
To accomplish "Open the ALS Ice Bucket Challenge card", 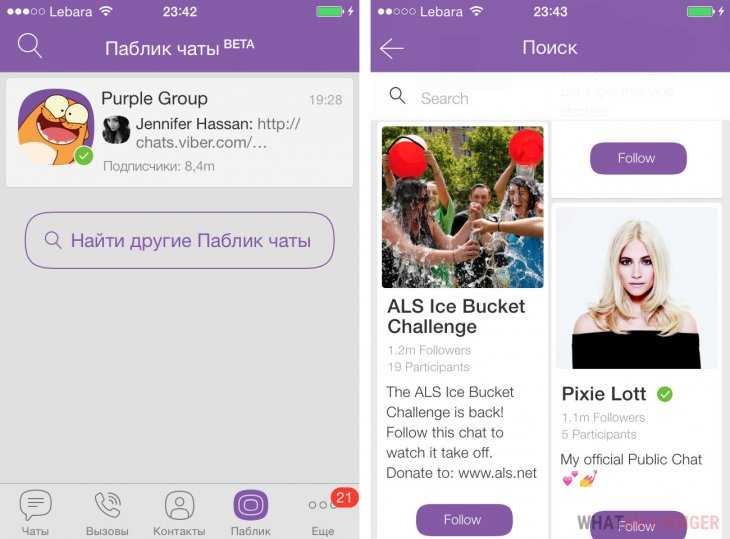I will click(462, 316).
